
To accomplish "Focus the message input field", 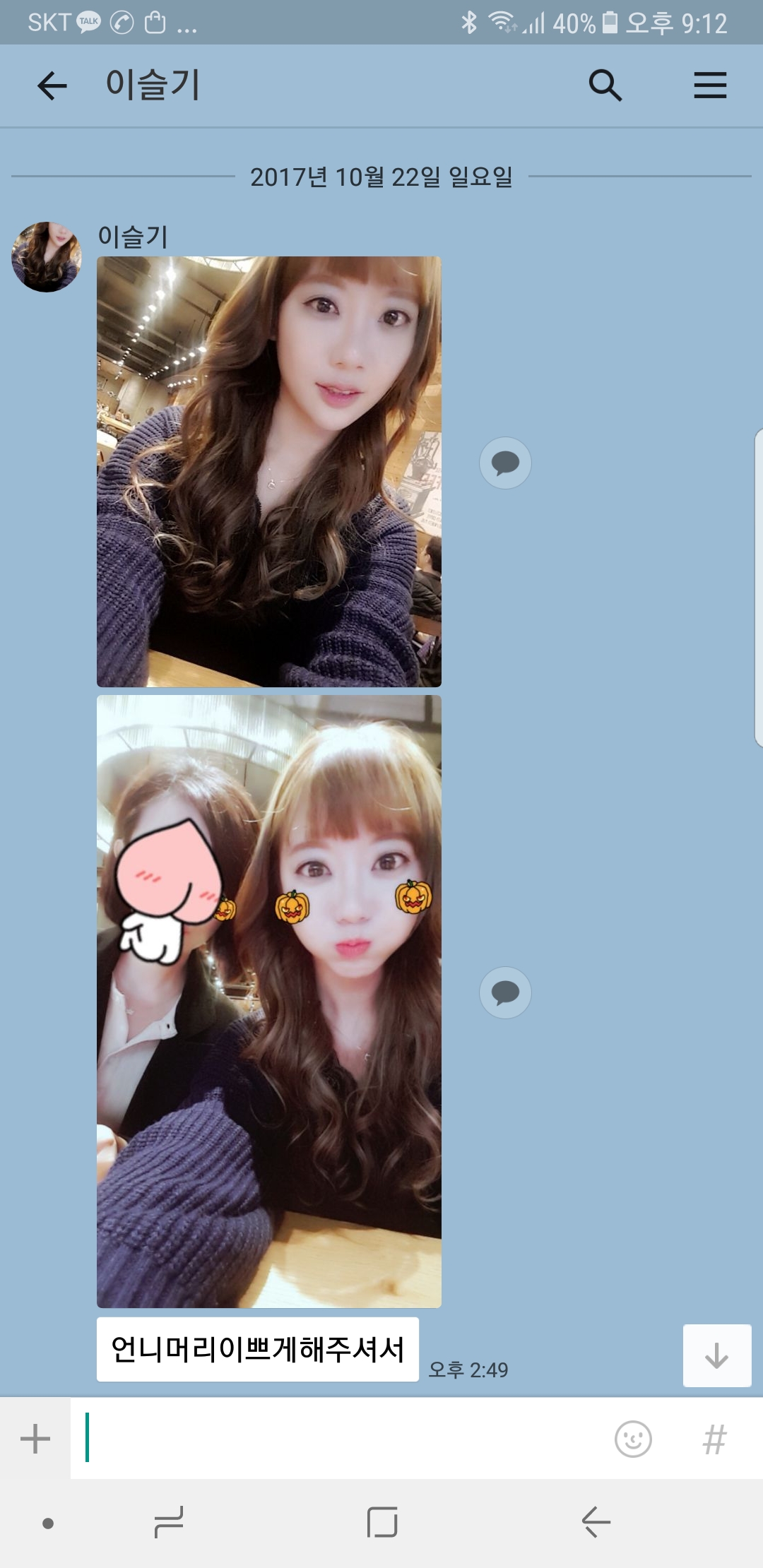I will click(339, 1439).
